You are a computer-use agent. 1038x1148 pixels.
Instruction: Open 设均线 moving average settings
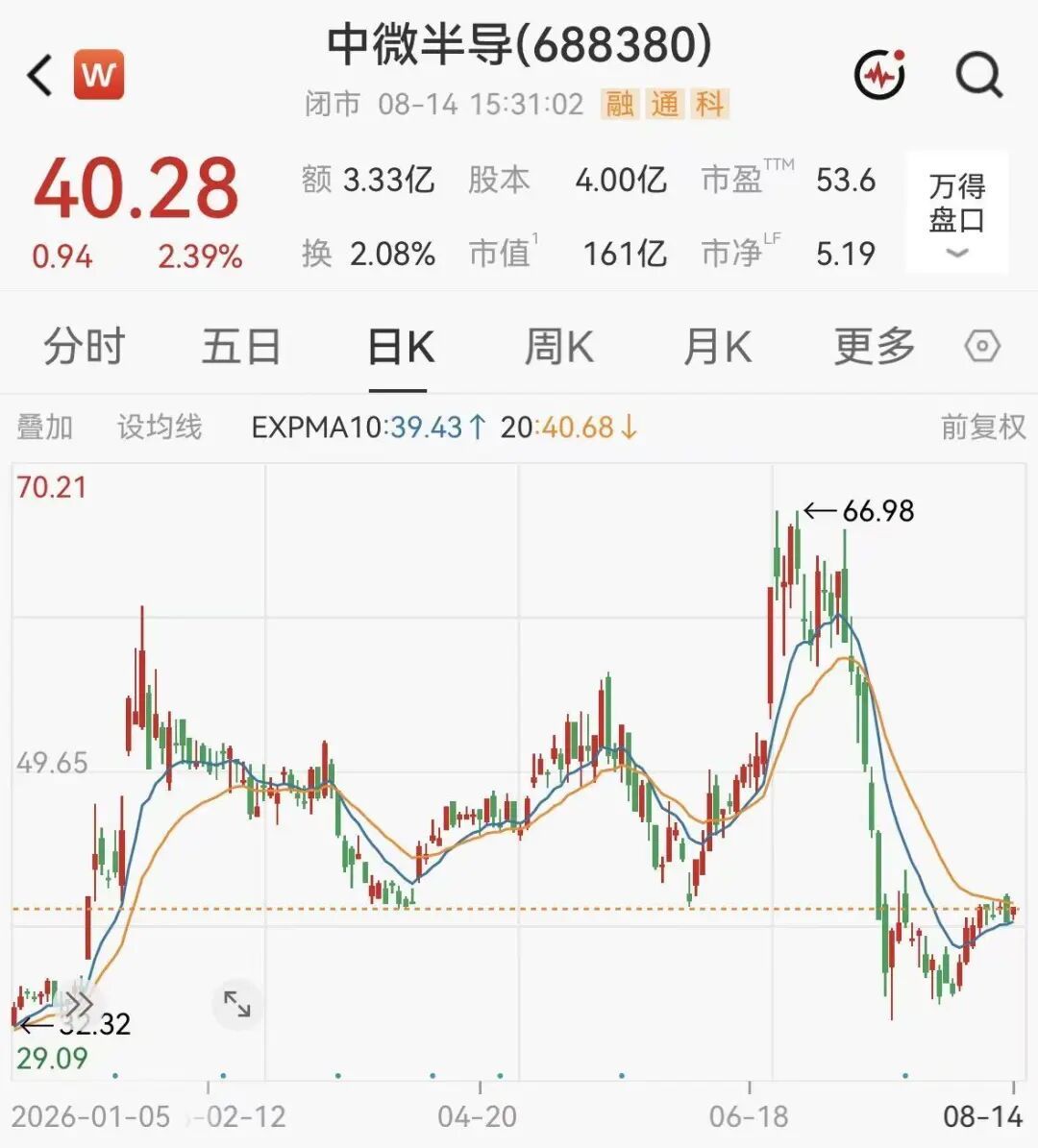[x=160, y=427]
